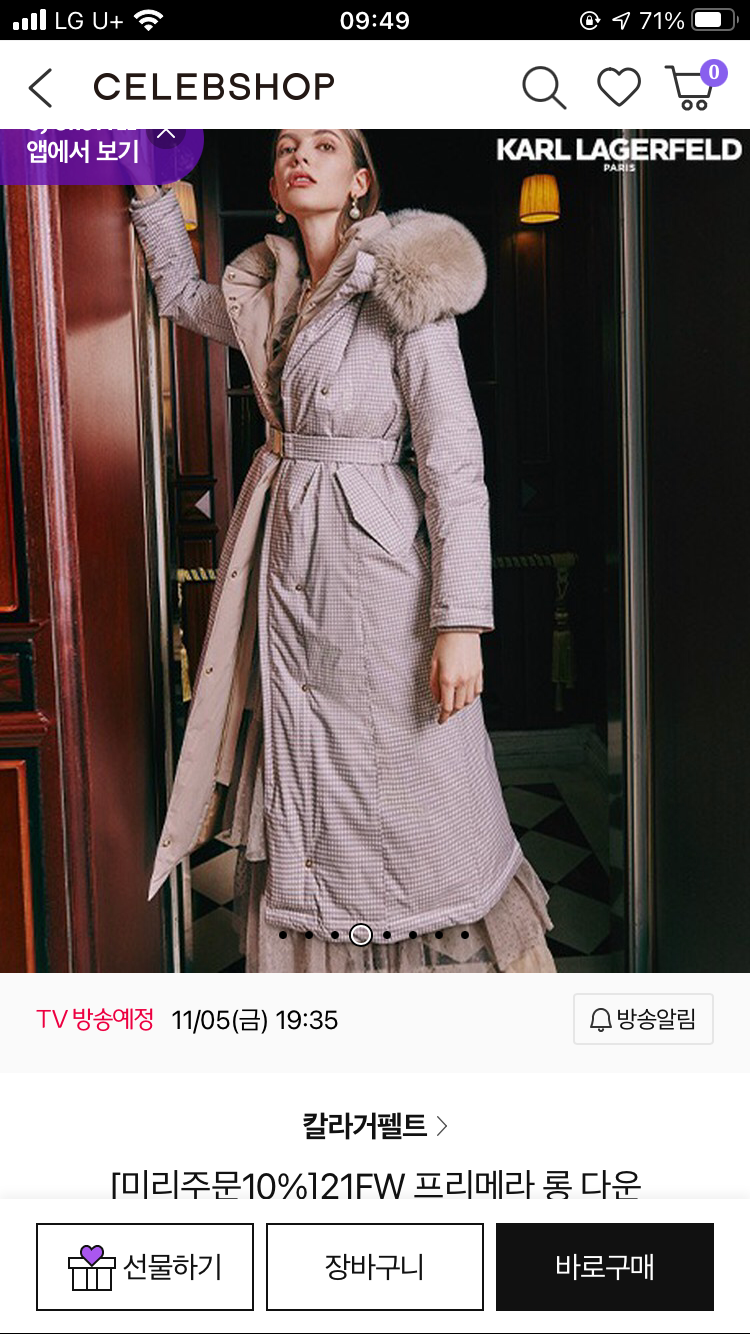Open the search magnifier
Viewport: 750px width, 1334px height.
[x=544, y=88]
